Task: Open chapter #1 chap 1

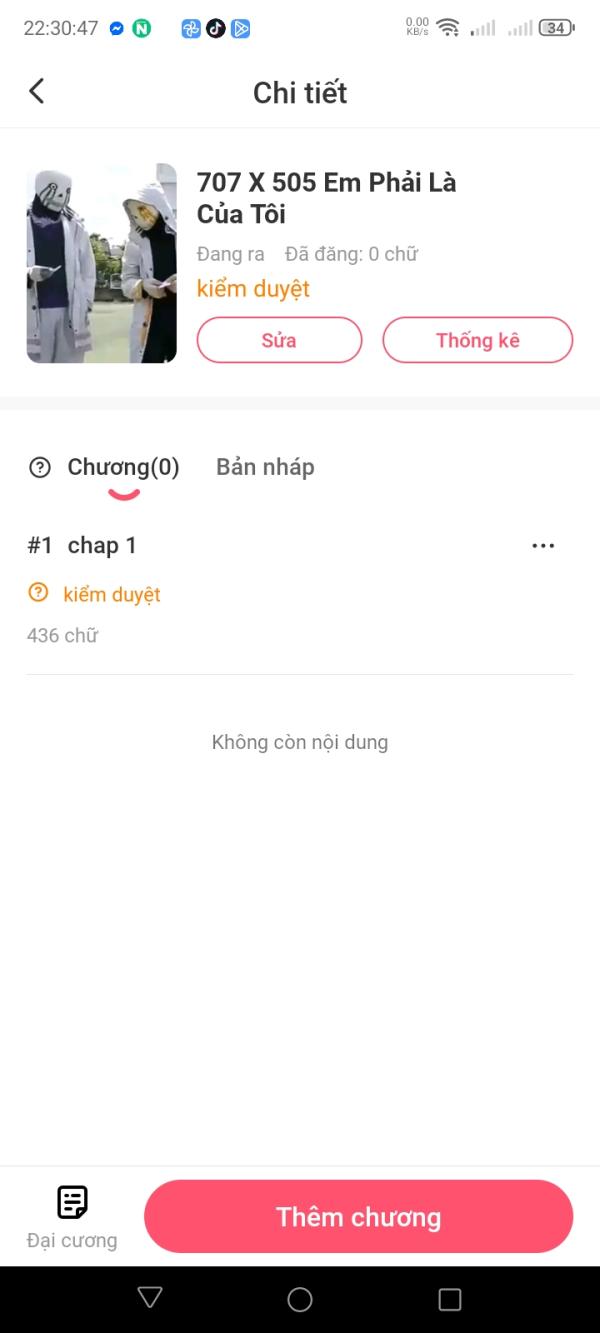Action: coord(102,546)
